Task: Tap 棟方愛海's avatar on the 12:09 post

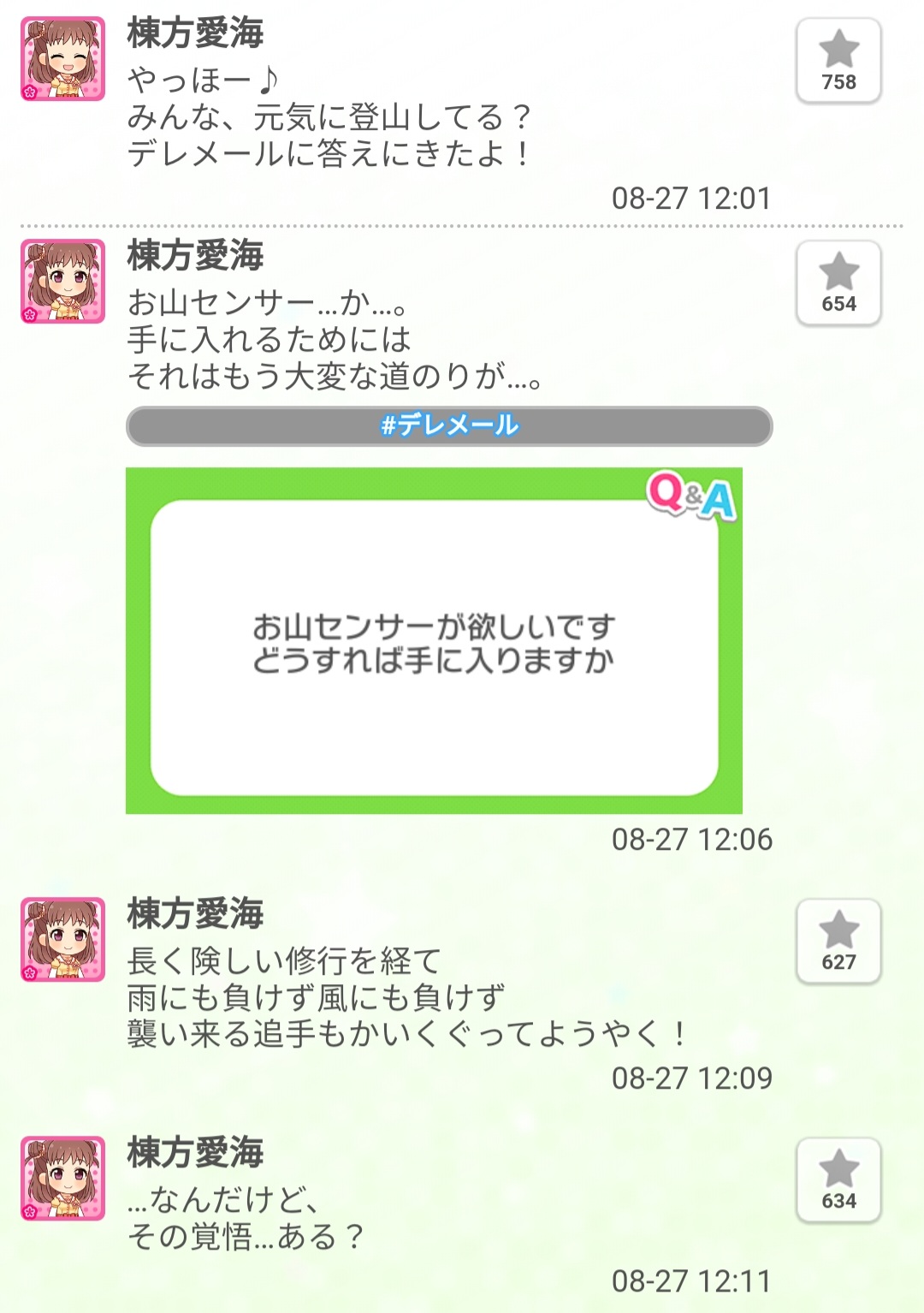Action: pos(63,939)
